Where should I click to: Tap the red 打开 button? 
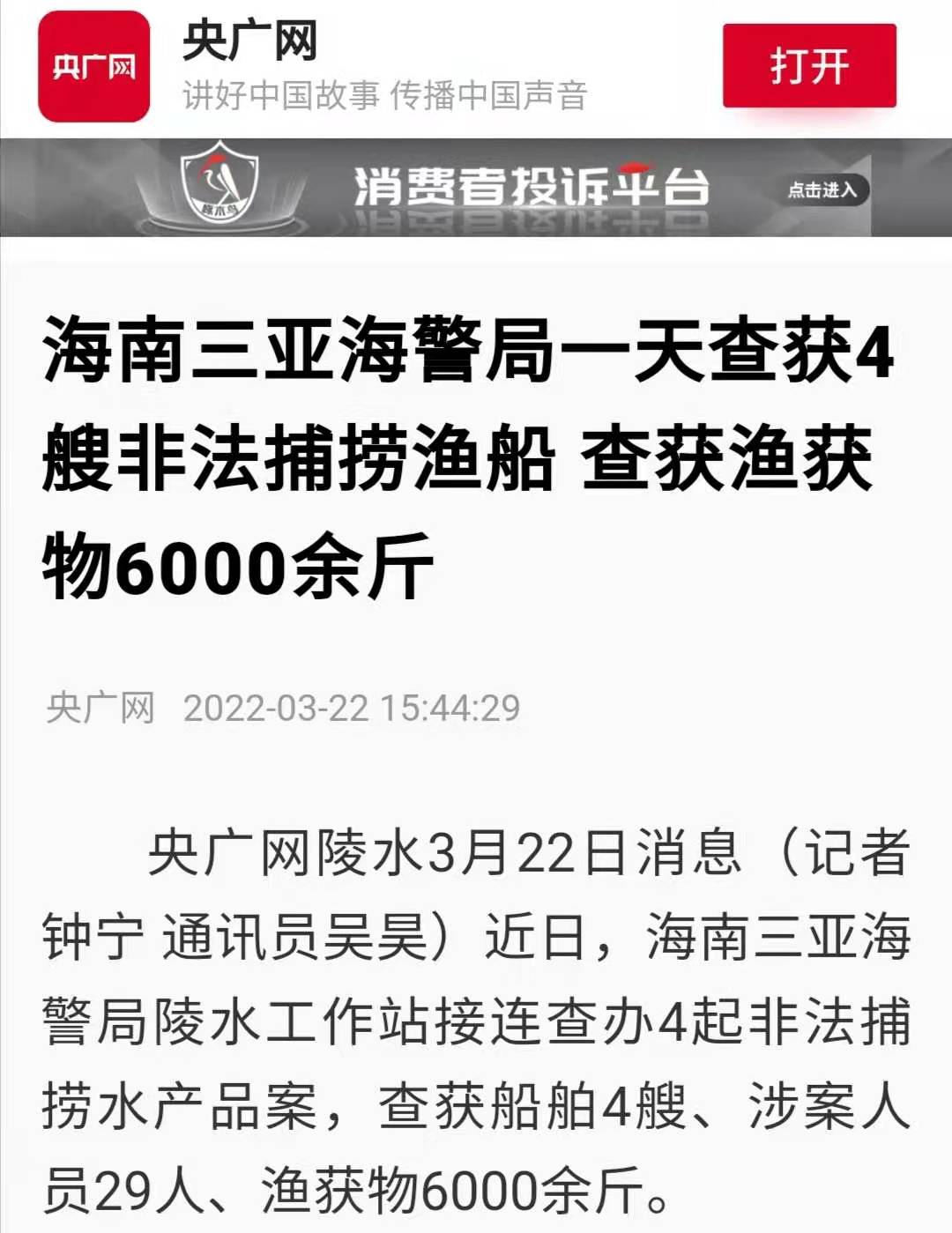(809, 66)
